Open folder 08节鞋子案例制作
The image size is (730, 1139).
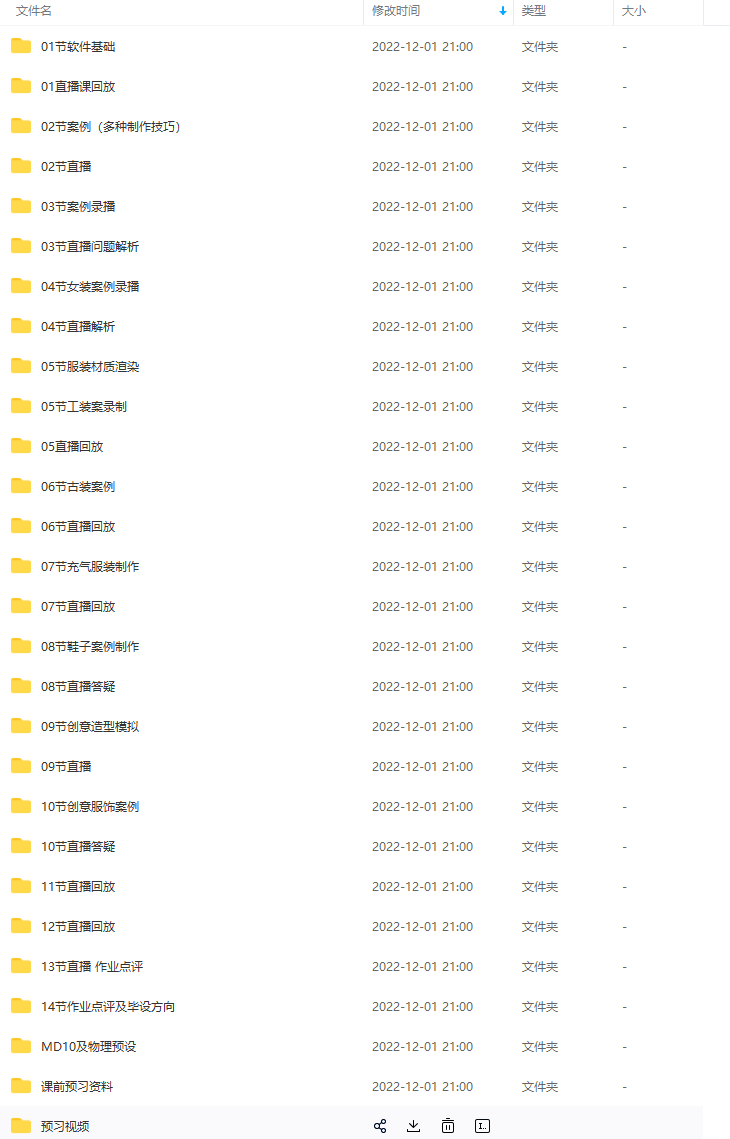click(x=90, y=647)
